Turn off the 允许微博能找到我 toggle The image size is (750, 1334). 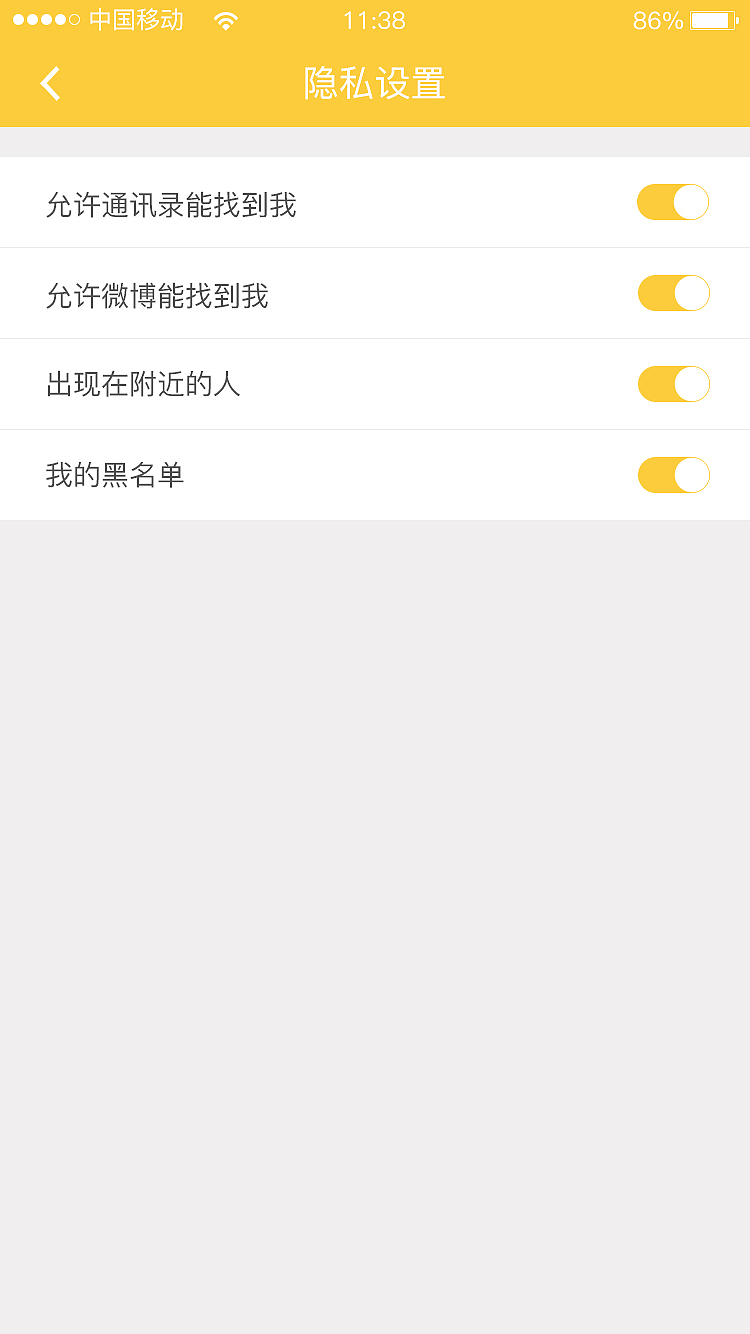coord(673,293)
